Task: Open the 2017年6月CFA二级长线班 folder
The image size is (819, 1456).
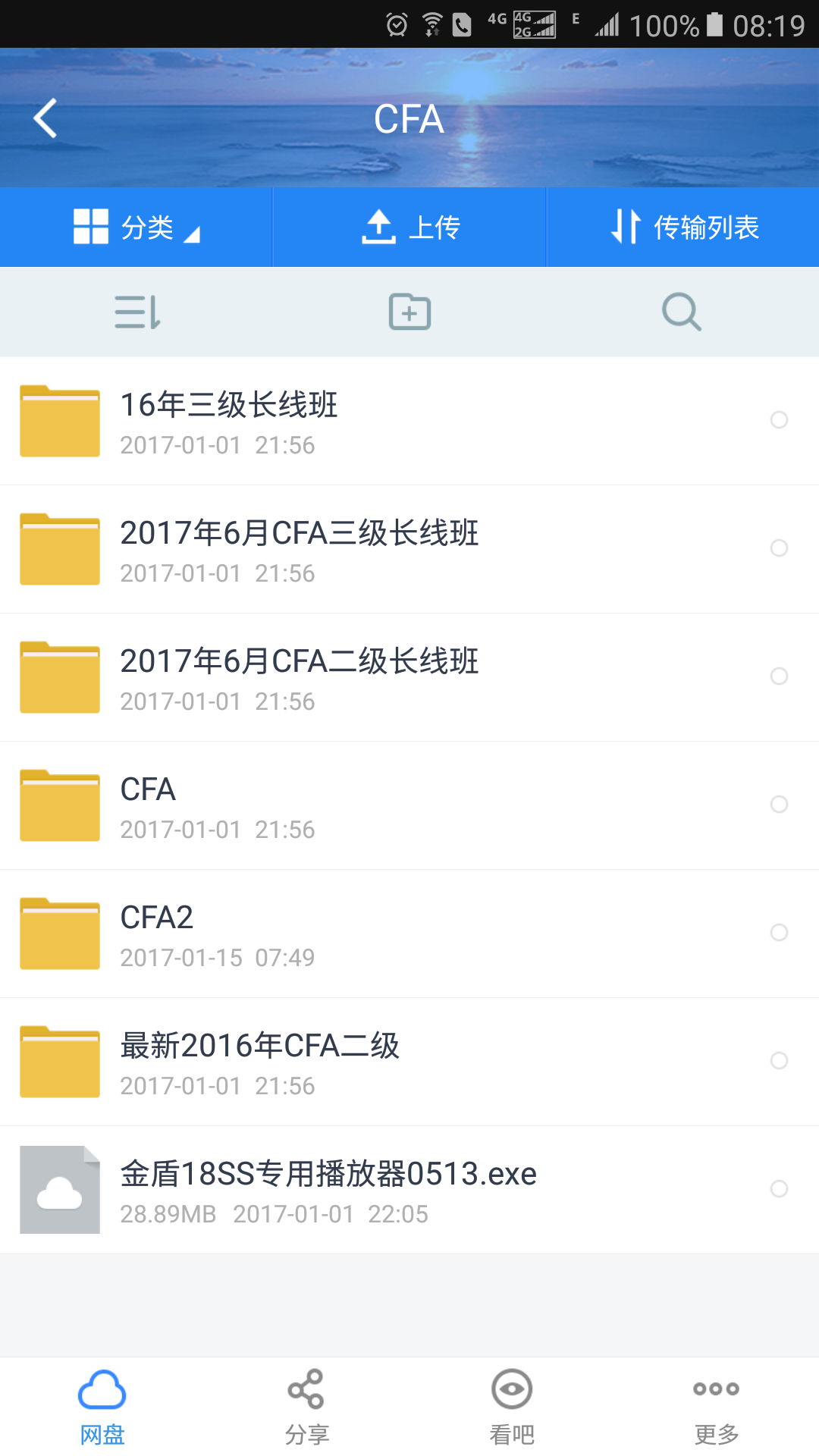Action: (x=303, y=677)
